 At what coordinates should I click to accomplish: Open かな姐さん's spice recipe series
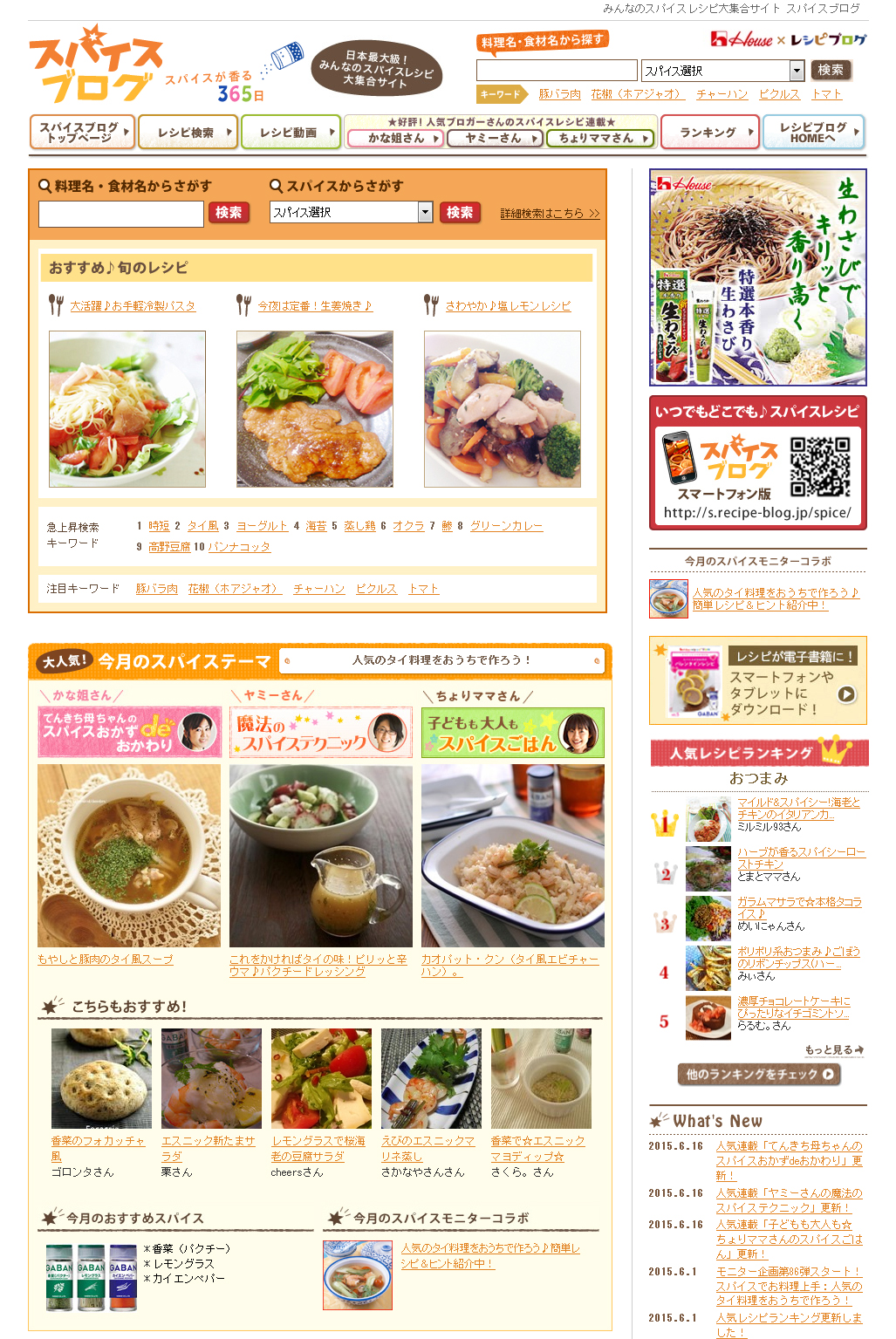click(396, 138)
